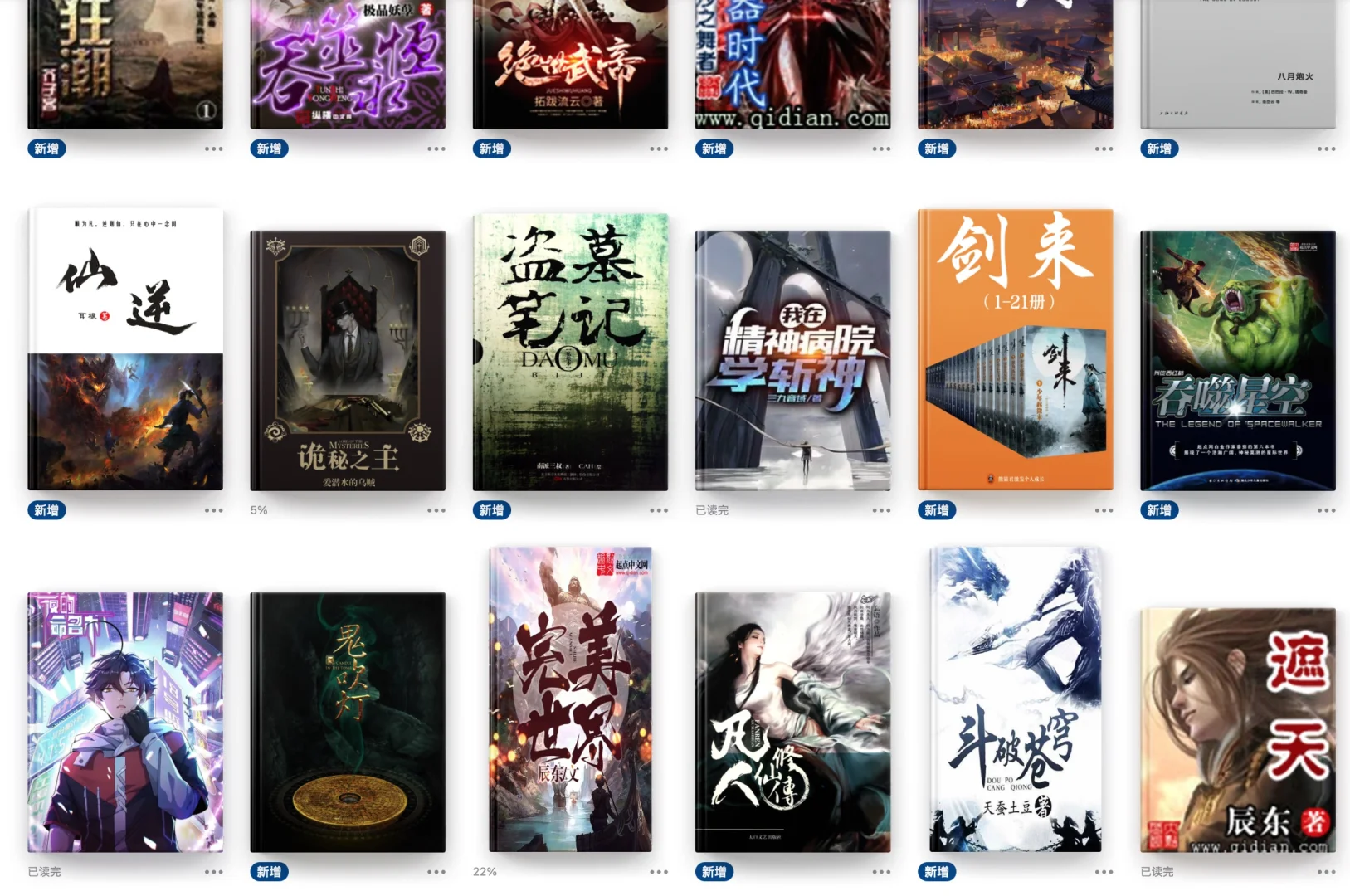Open the book 鬼吹灯
The image size is (1350, 896).
(x=348, y=722)
